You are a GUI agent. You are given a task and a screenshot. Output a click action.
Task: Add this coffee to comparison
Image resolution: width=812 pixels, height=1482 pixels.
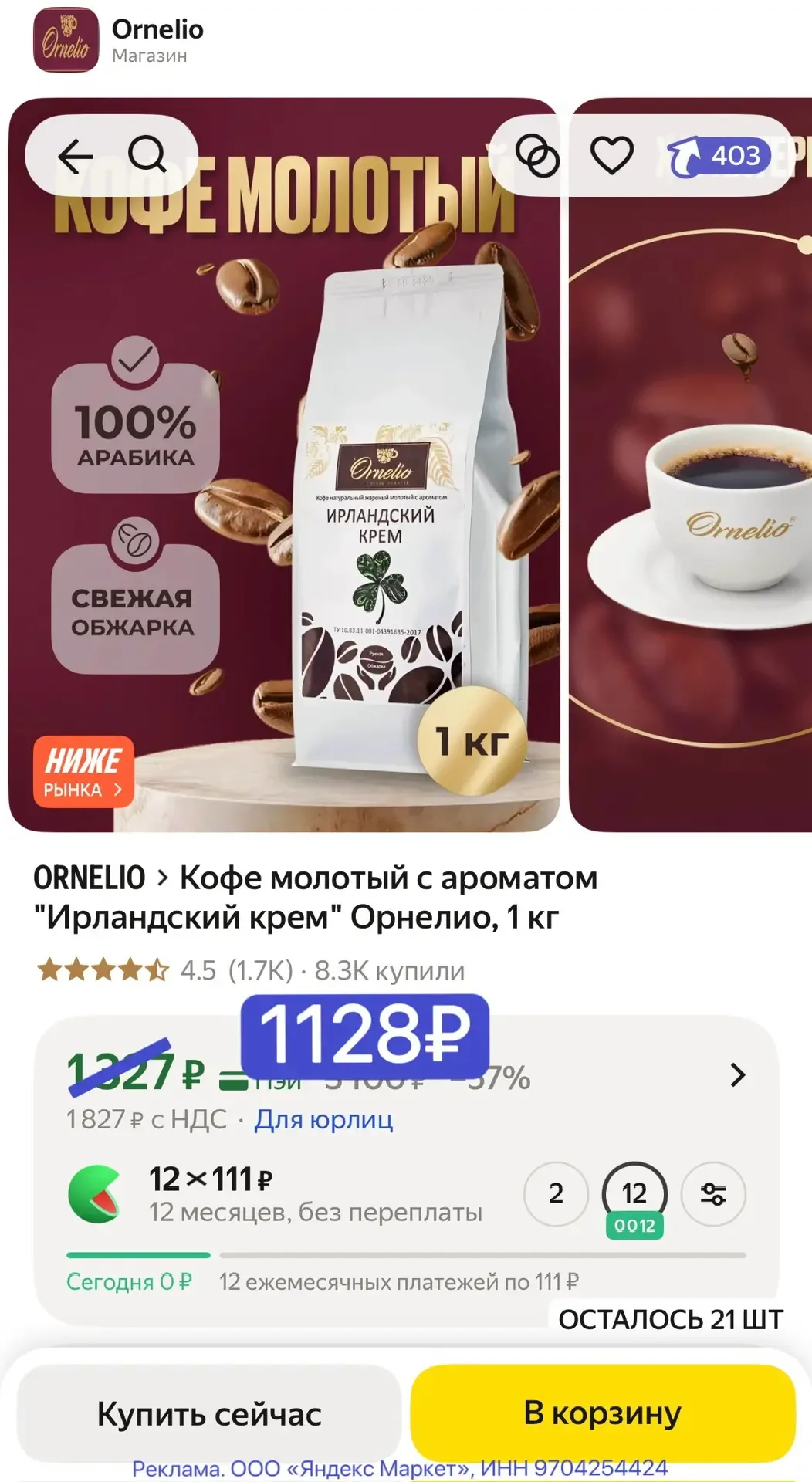[537, 156]
